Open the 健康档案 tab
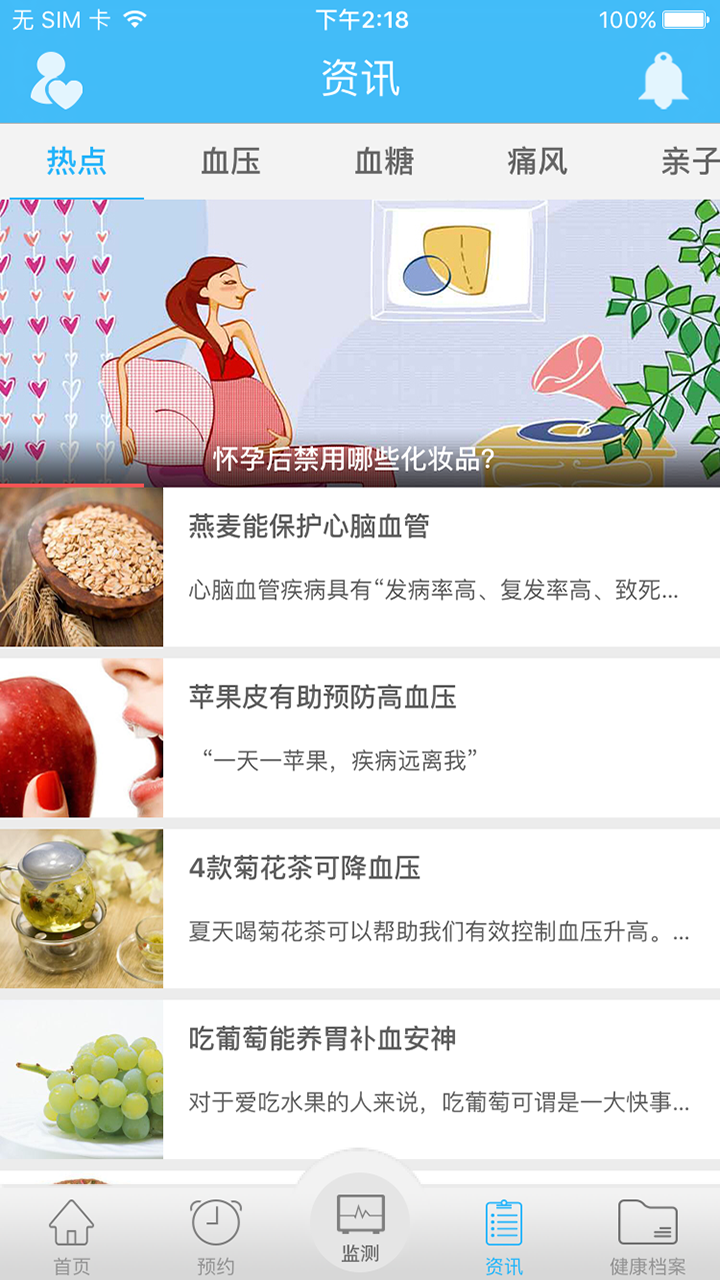This screenshot has width=720, height=1280. (648, 1236)
